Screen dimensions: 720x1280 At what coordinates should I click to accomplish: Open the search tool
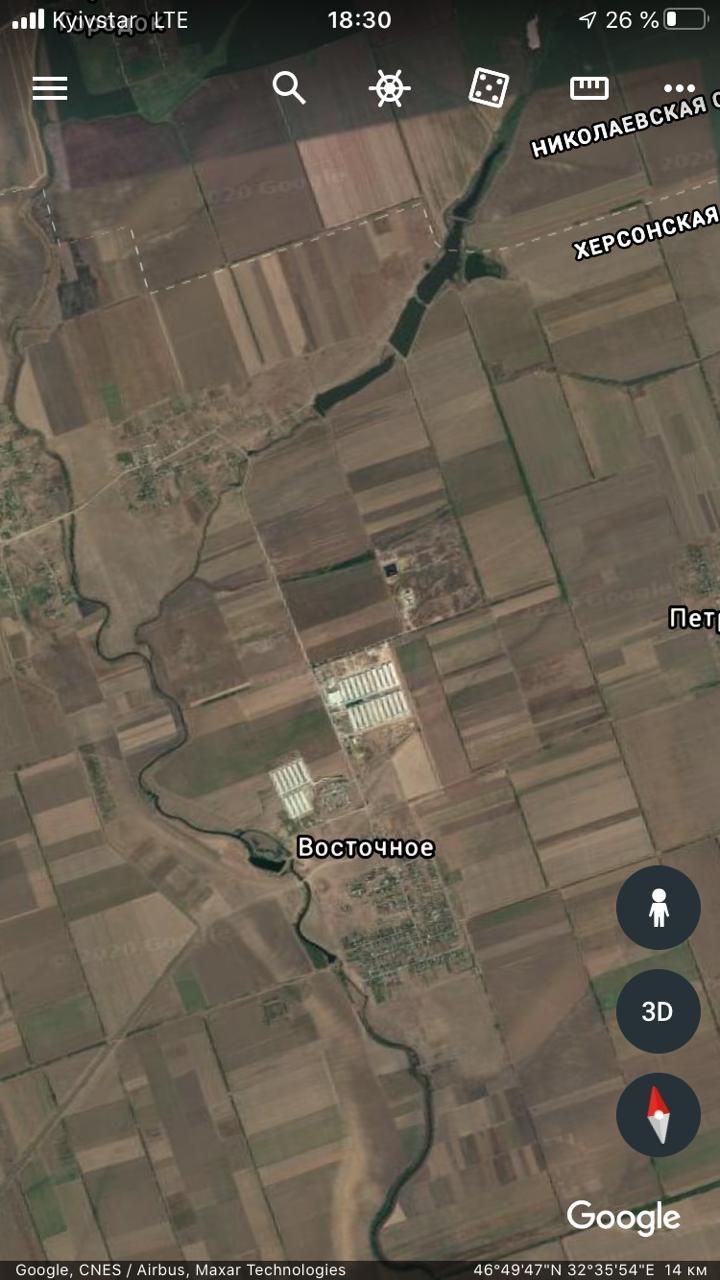click(289, 88)
